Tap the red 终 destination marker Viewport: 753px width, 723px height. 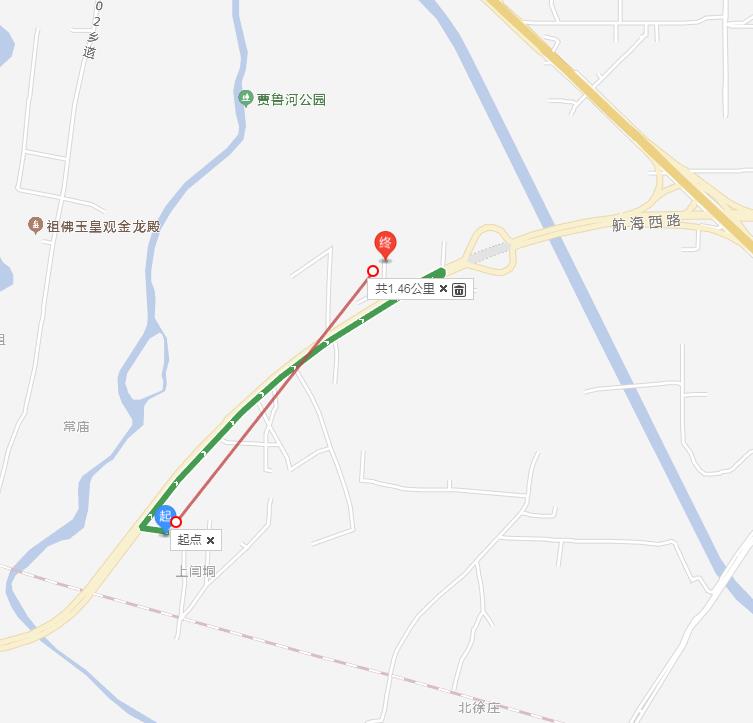pos(385,243)
